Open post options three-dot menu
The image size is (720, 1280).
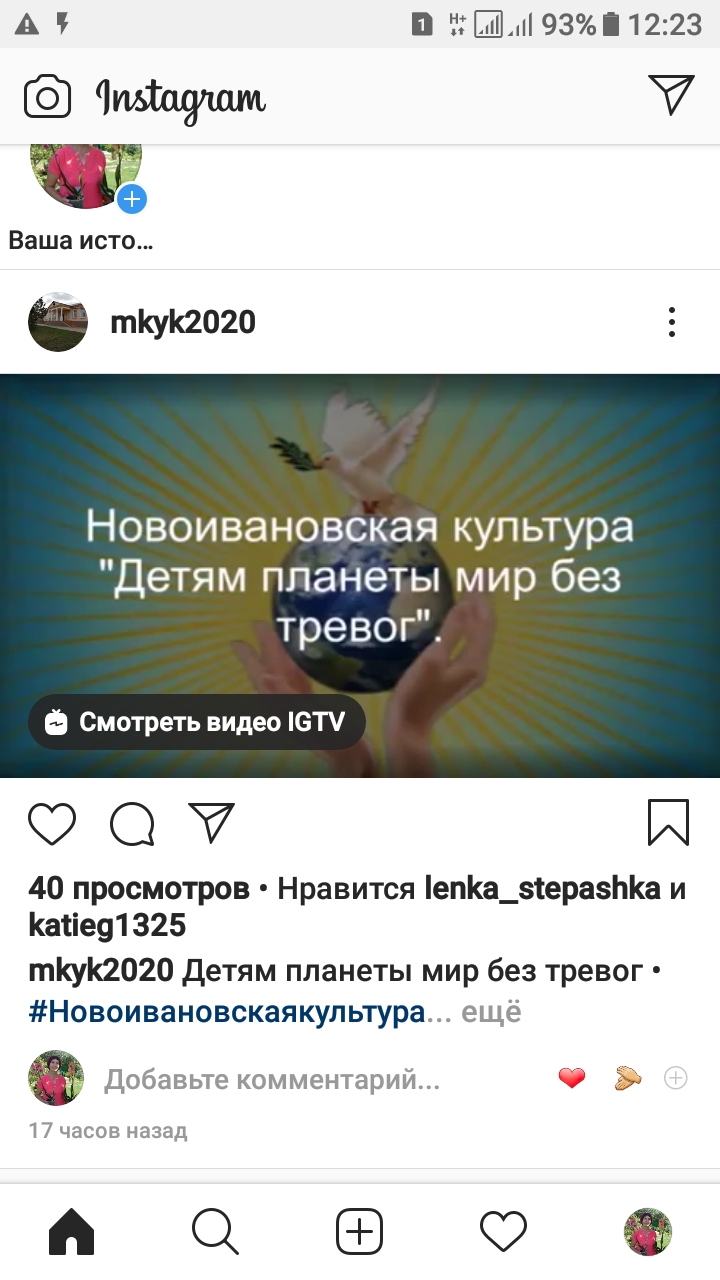tap(672, 322)
